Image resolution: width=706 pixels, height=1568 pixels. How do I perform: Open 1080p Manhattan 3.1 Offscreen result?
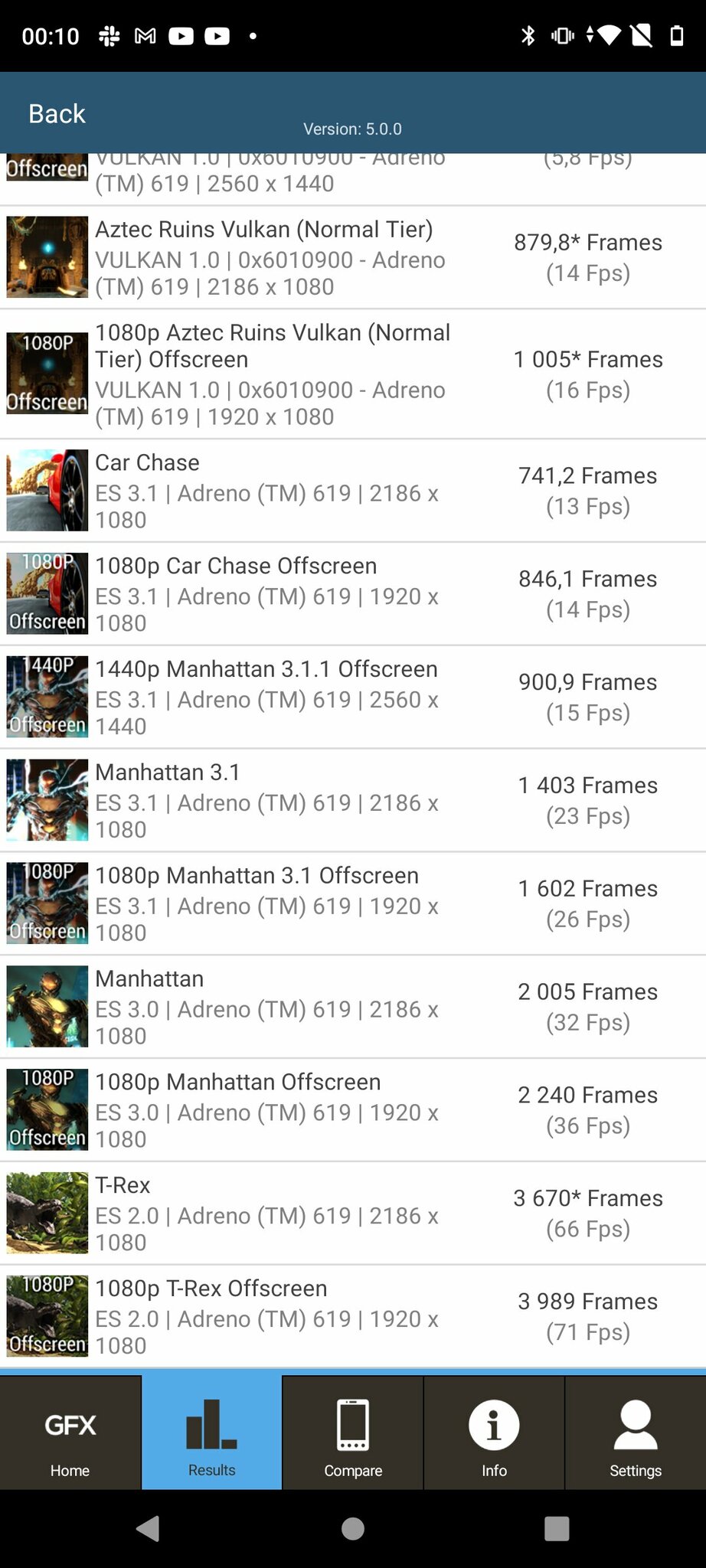pos(353,904)
